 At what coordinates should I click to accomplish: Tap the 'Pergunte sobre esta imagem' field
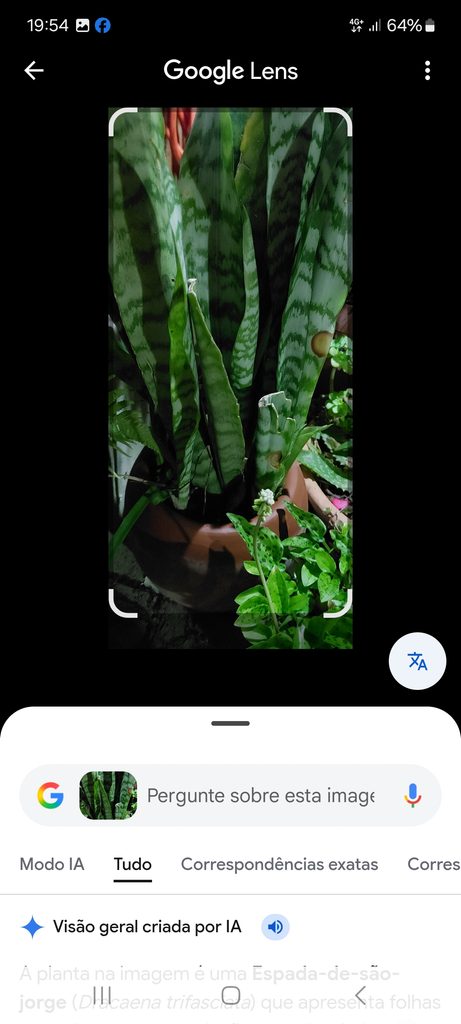(x=261, y=795)
